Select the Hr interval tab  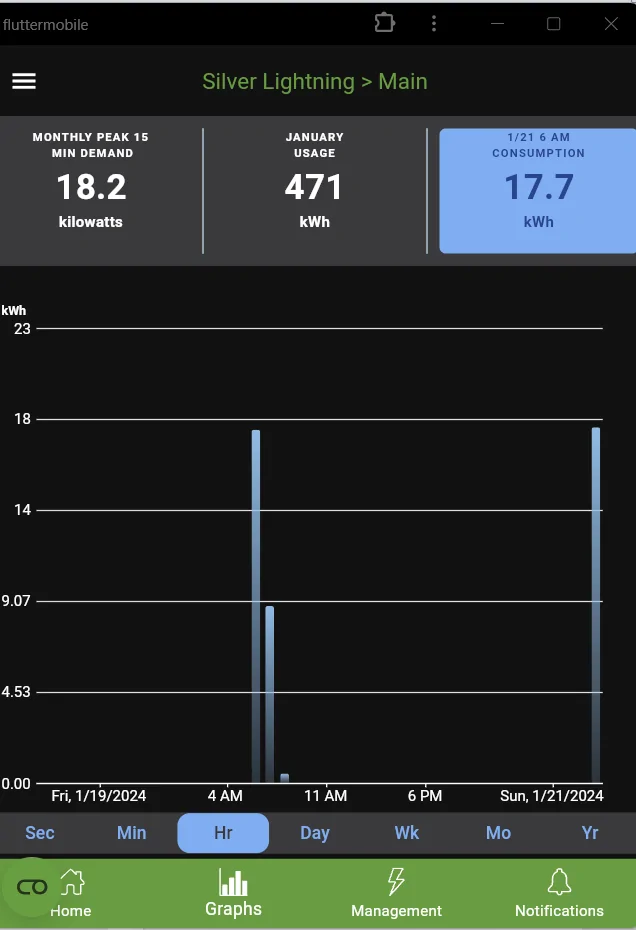tap(223, 833)
